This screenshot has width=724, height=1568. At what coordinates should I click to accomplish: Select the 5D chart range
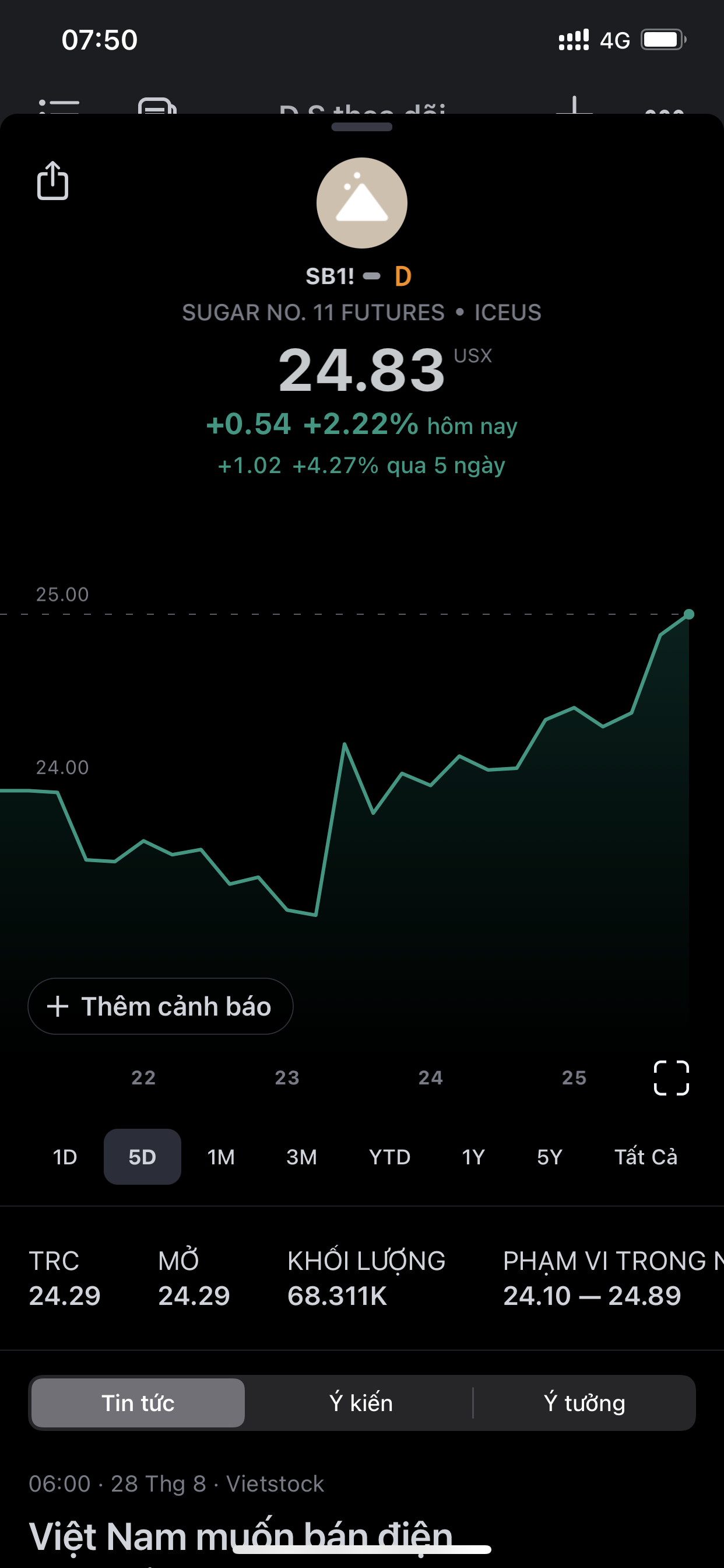(x=142, y=1157)
